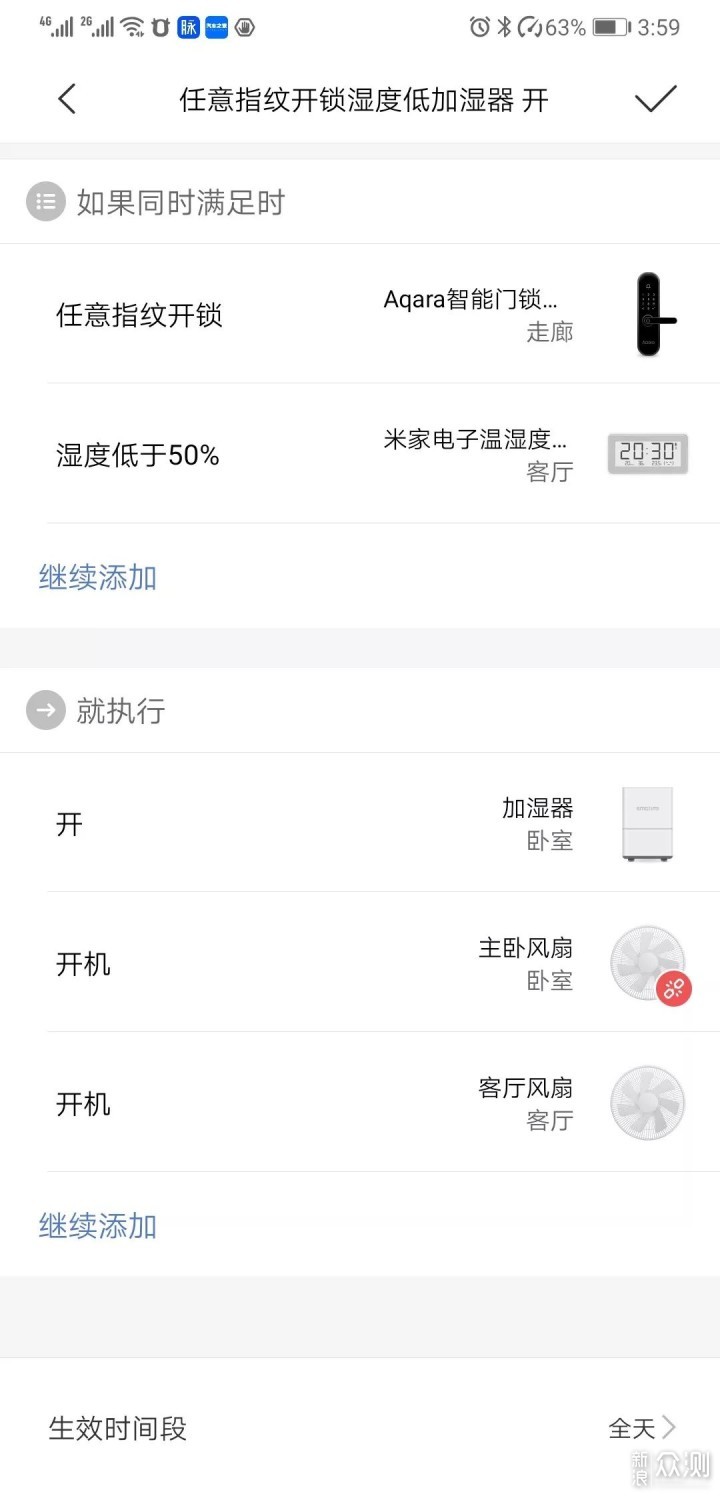Tap 继续添加 under the conditions list
The image size is (720, 1496).
(x=98, y=577)
